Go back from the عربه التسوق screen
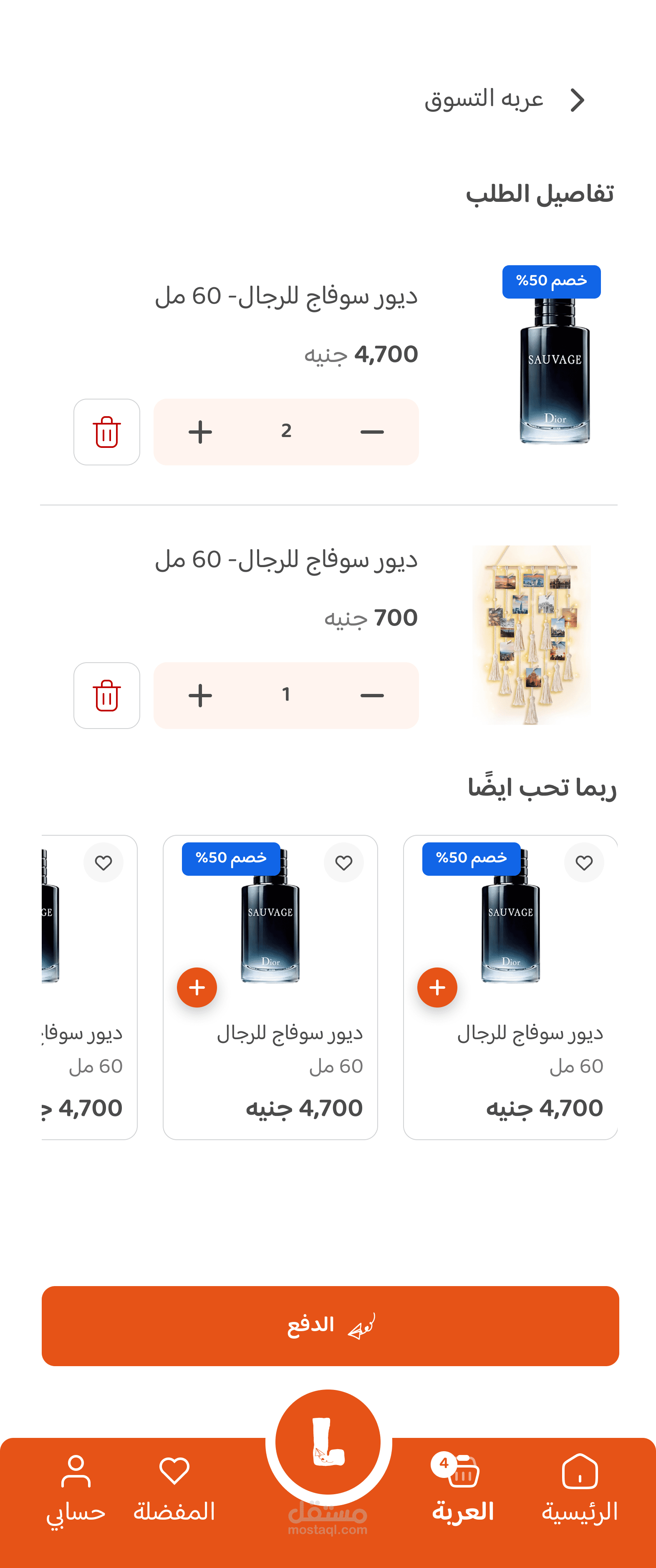The height and width of the screenshot is (1568, 656). [577, 101]
